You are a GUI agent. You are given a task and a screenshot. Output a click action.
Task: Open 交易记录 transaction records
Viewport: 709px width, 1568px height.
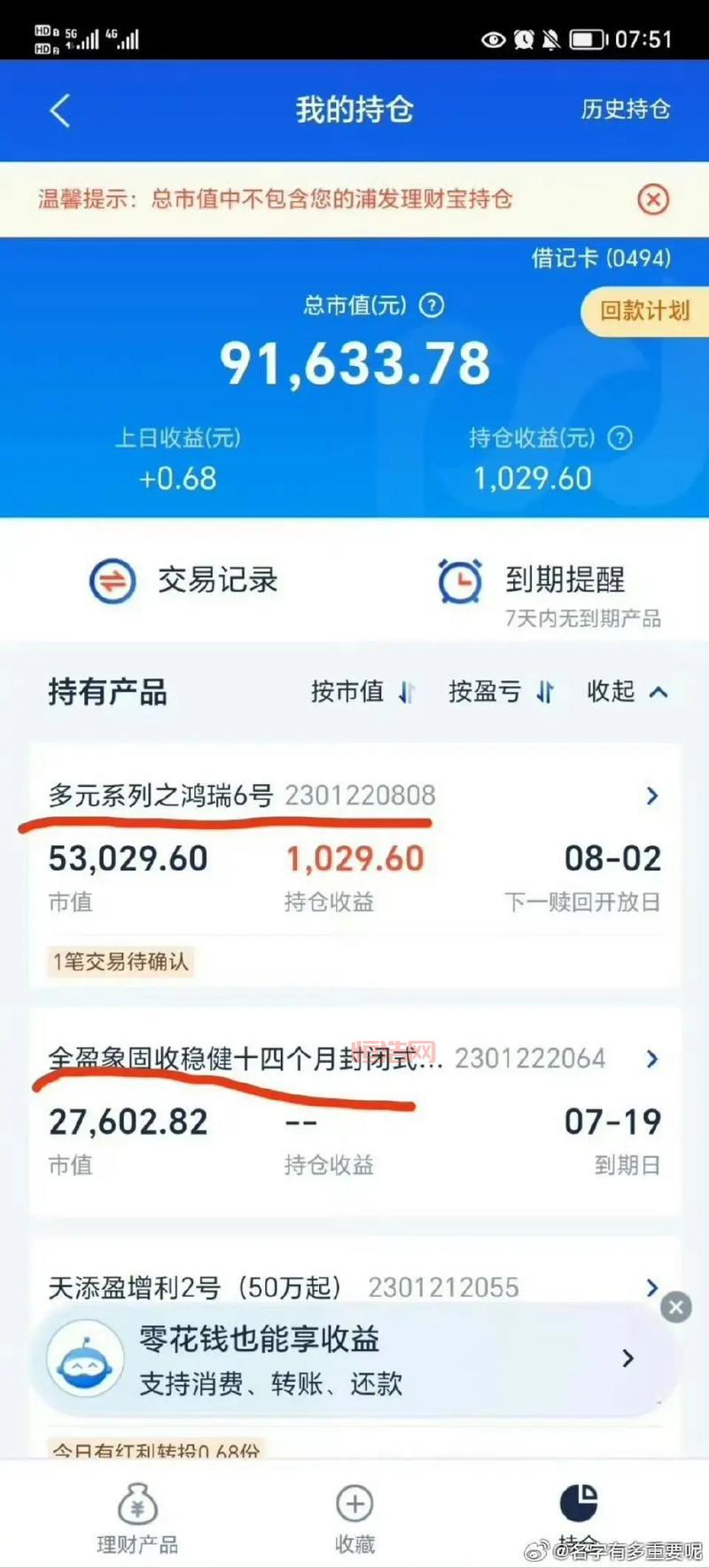(x=184, y=580)
